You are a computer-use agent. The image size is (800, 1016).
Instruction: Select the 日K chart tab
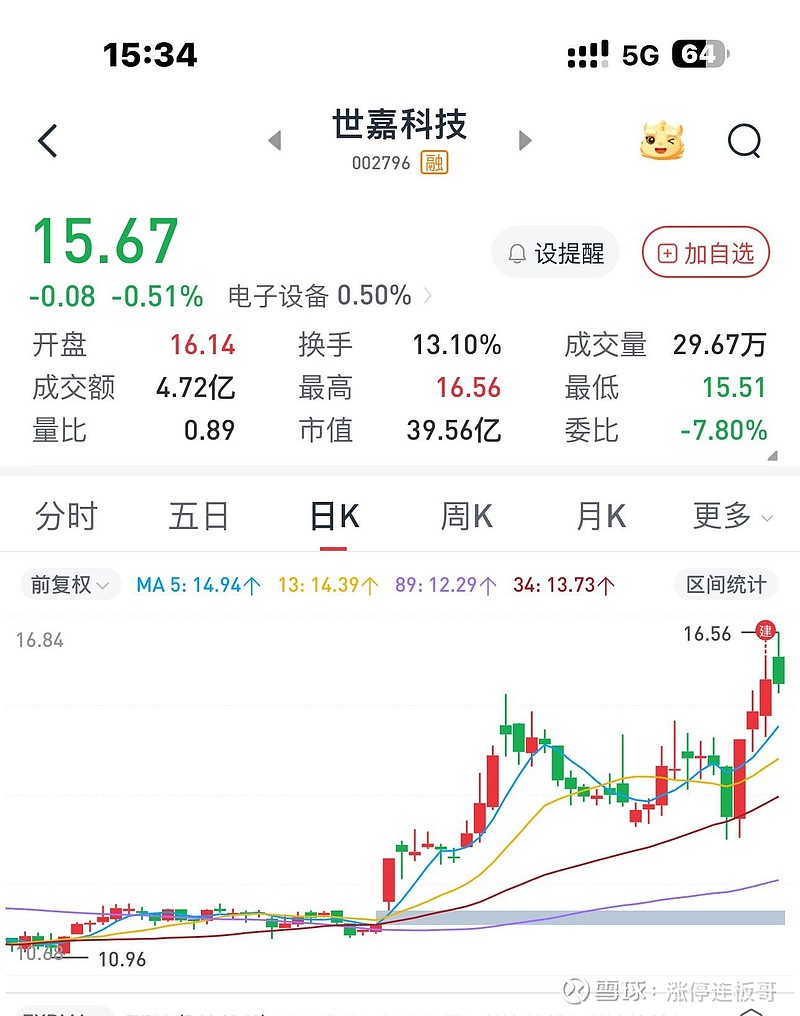334,516
